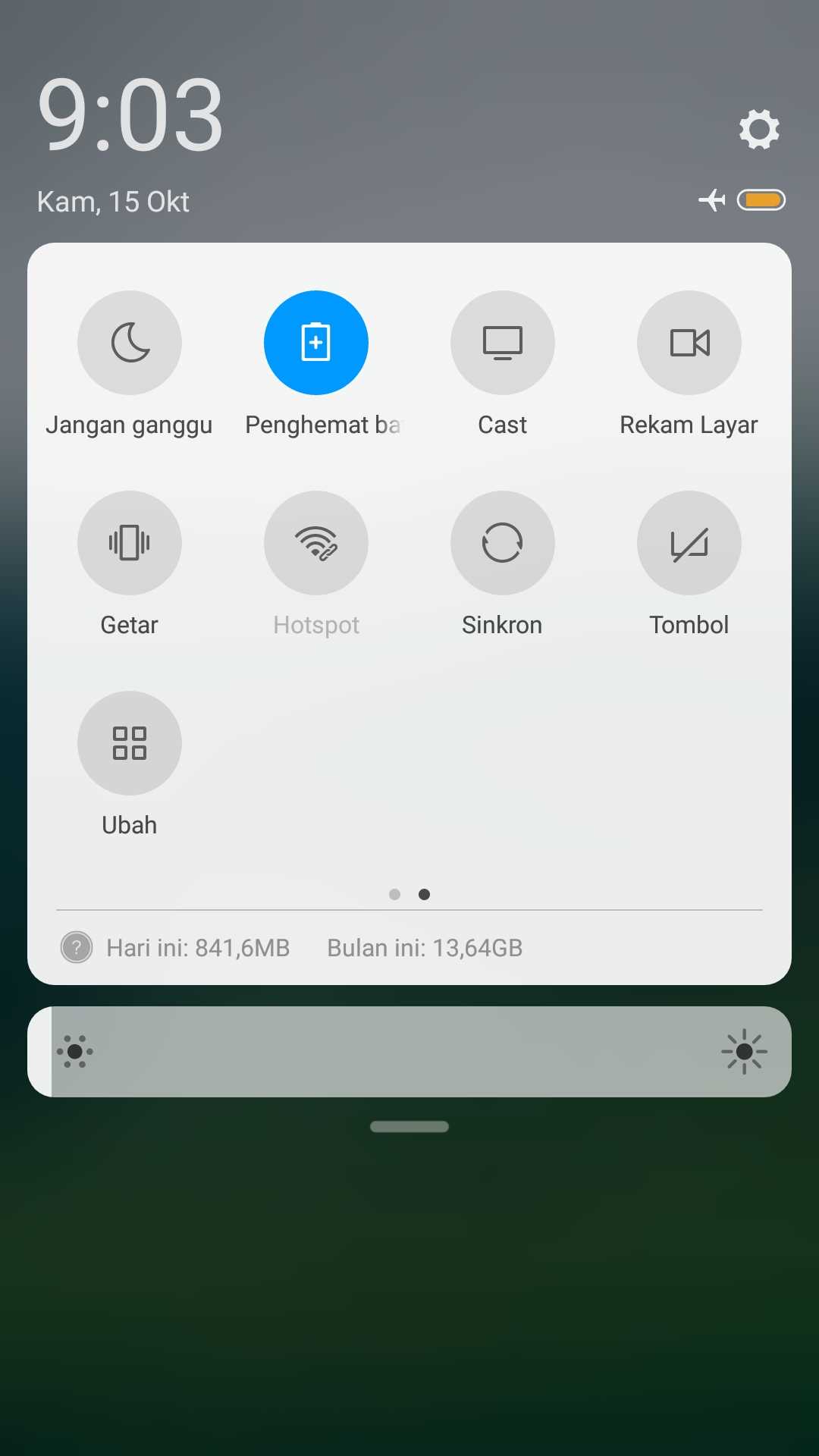
Task: Open system Settings via gear icon
Action: point(758,128)
